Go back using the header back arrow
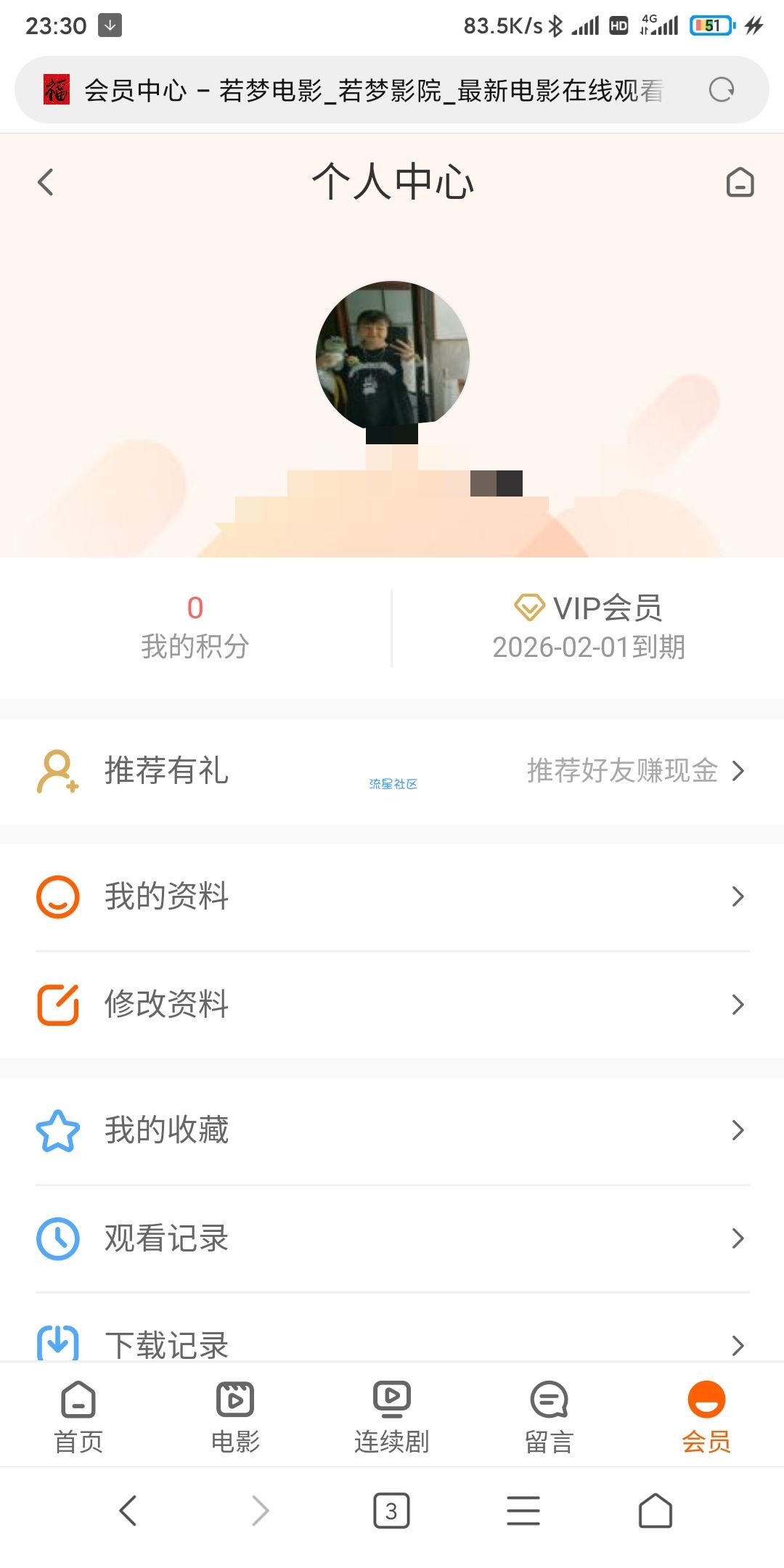This screenshot has height=1568, width=784. [x=45, y=182]
